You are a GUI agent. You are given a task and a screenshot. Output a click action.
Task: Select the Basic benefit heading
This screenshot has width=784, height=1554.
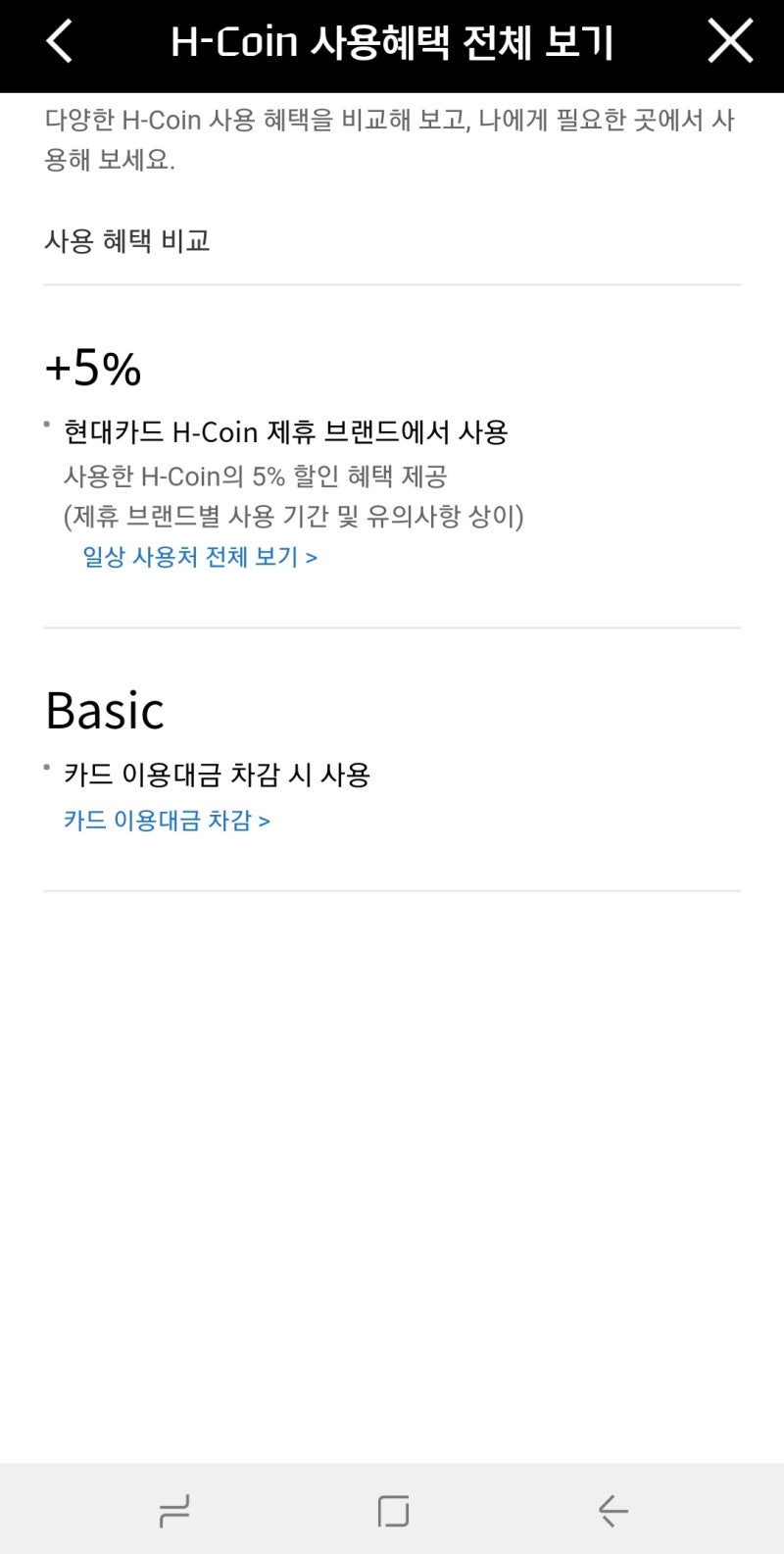pyautogui.click(x=104, y=709)
